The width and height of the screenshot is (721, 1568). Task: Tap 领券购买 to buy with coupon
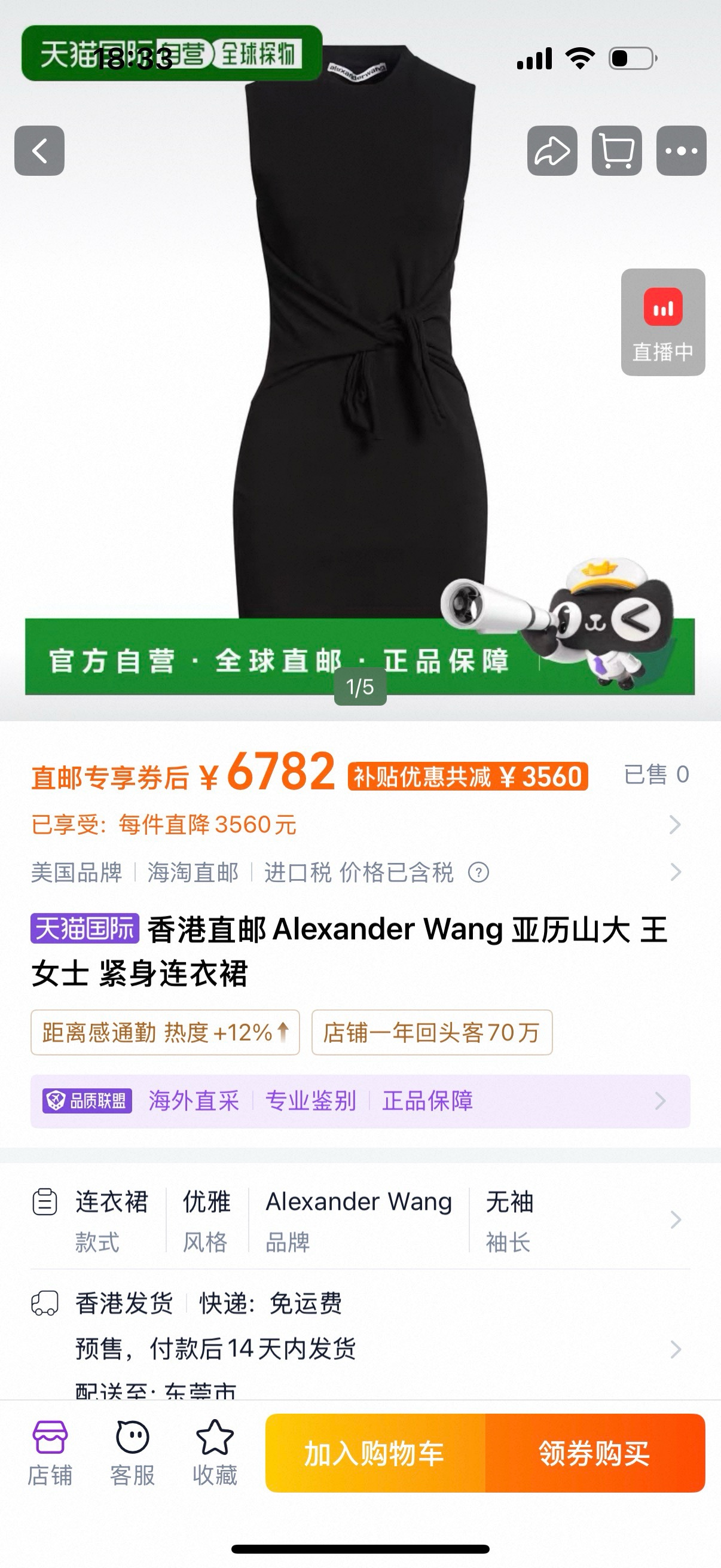pos(594,1454)
